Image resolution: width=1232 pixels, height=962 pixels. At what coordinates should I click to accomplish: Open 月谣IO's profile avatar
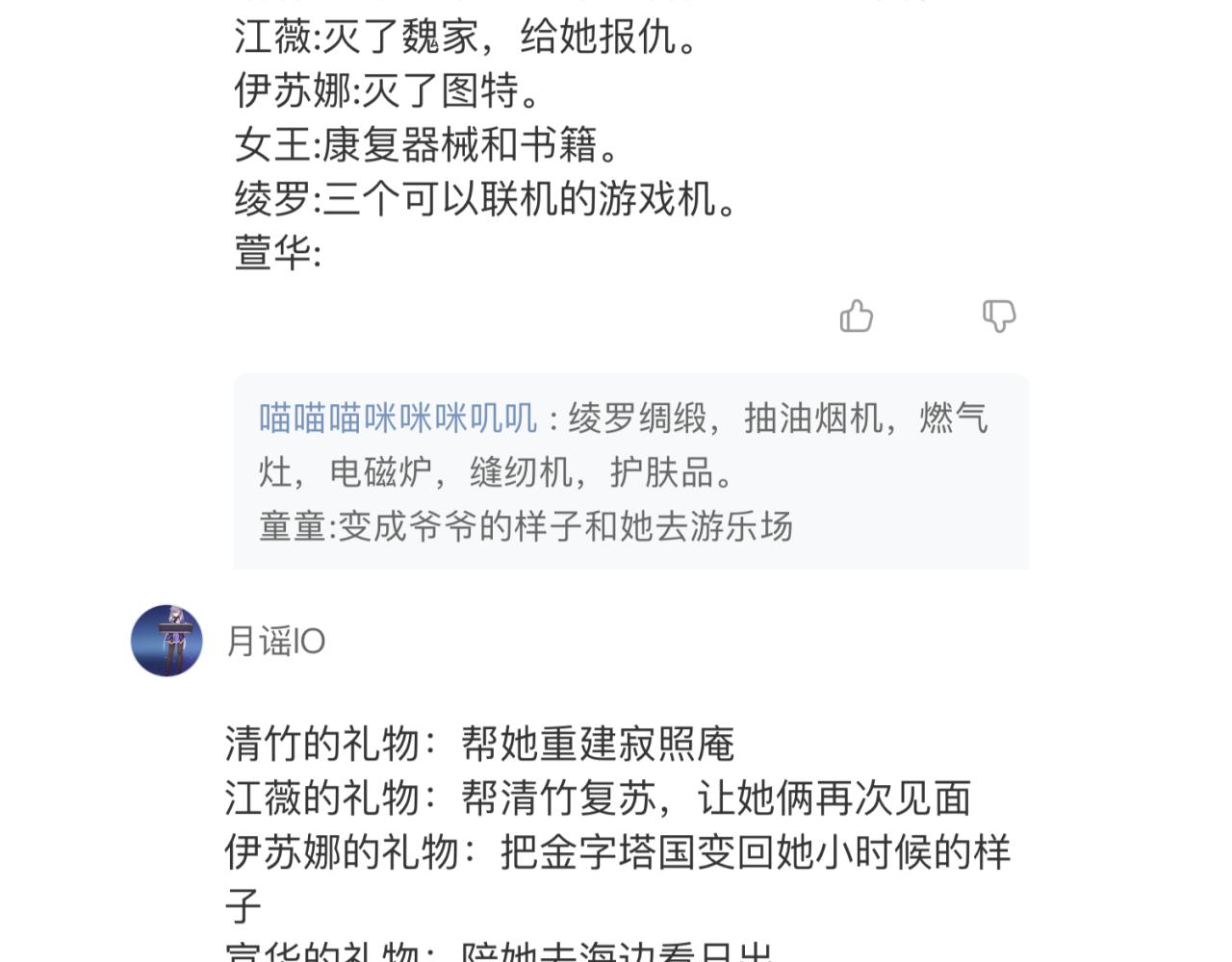point(167,641)
